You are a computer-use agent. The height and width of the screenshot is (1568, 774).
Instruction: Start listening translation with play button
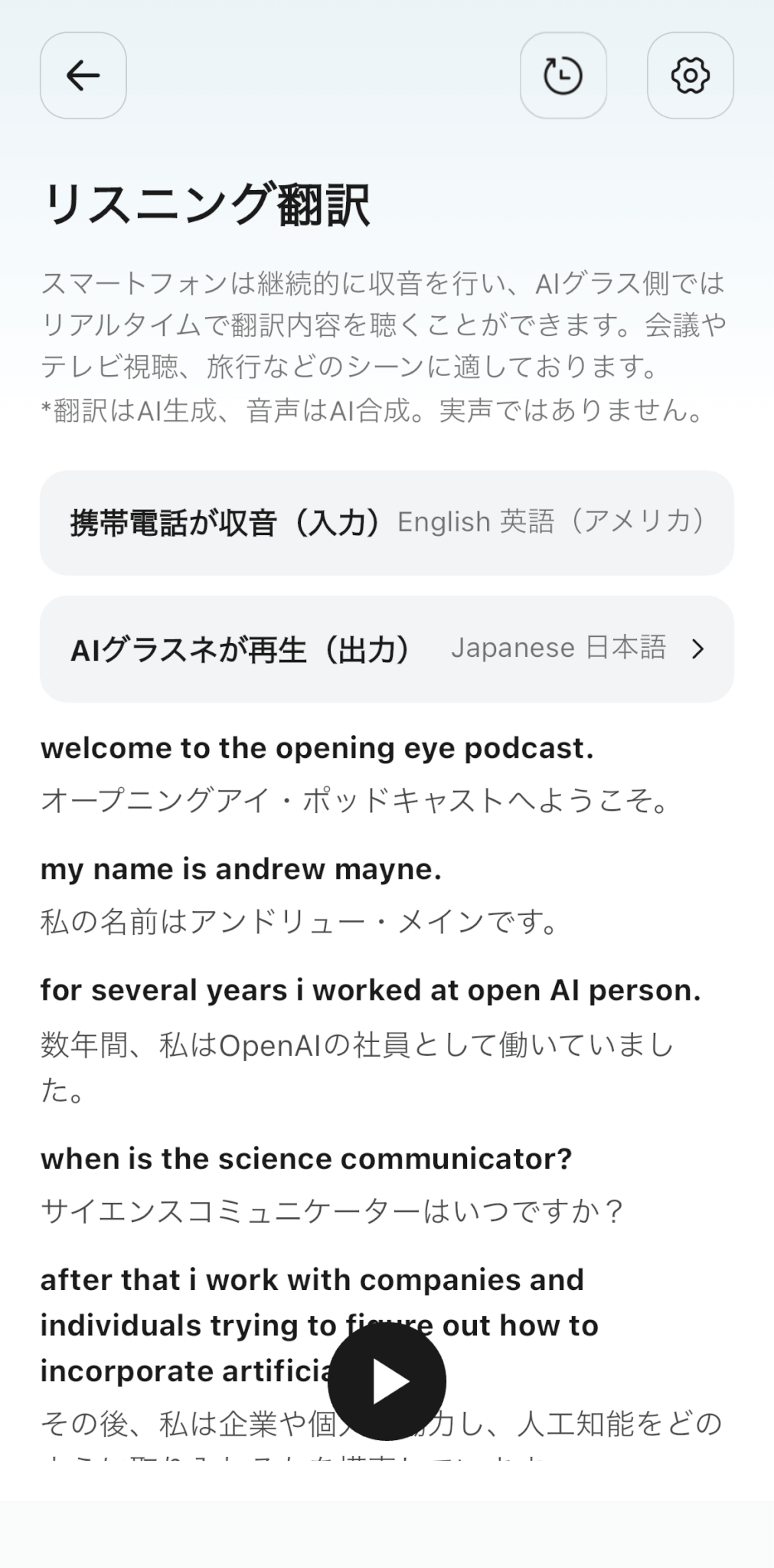click(x=387, y=1382)
